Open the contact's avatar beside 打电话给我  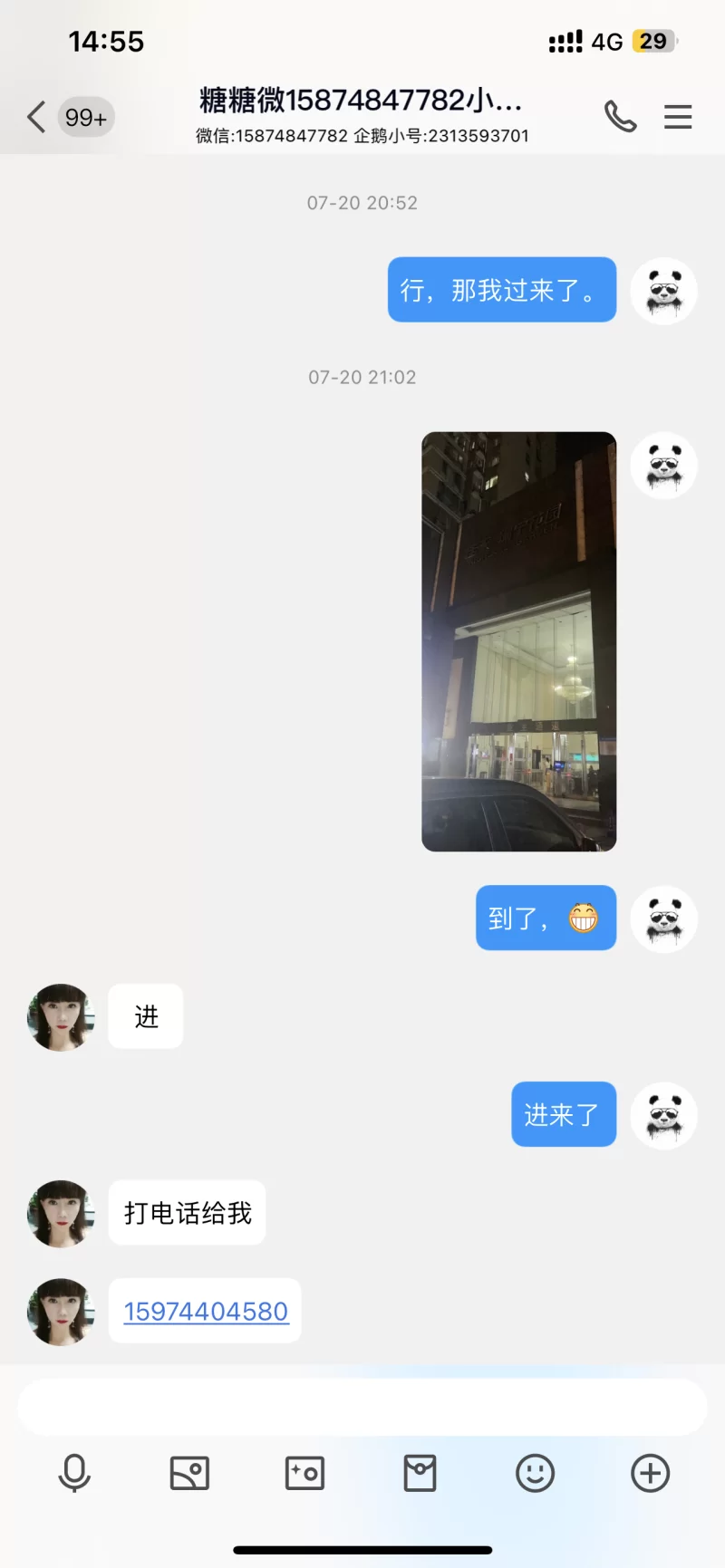click(61, 1213)
